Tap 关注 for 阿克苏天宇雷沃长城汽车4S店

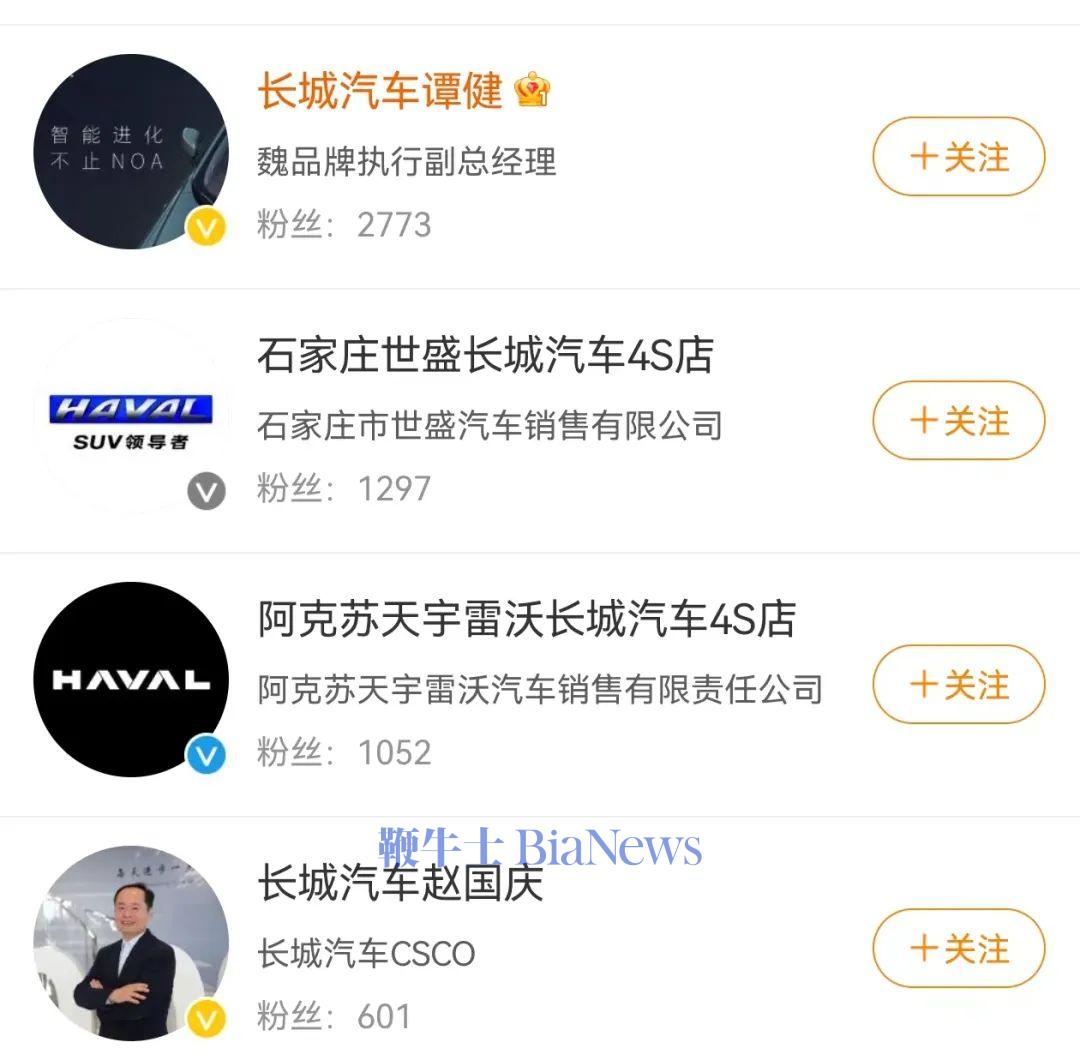pyautogui.click(x=958, y=685)
